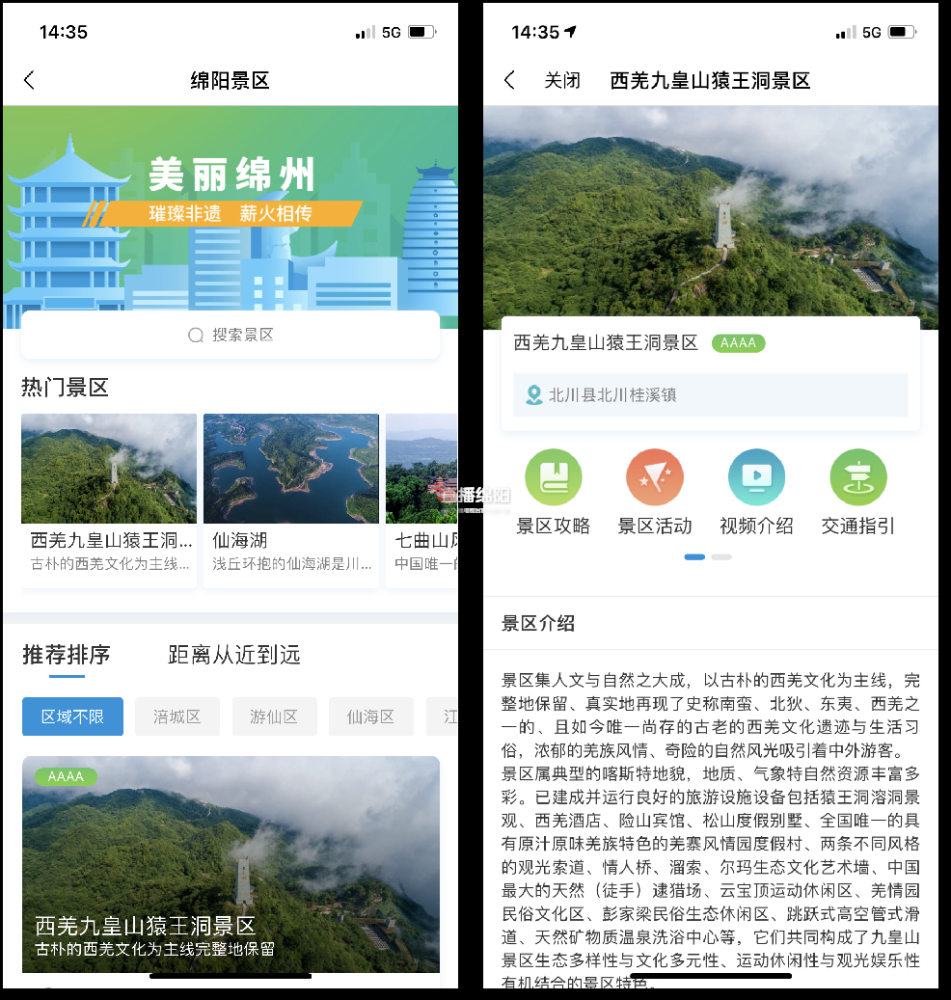
Task: Open 交通指引 traffic directions
Action: [859, 492]
